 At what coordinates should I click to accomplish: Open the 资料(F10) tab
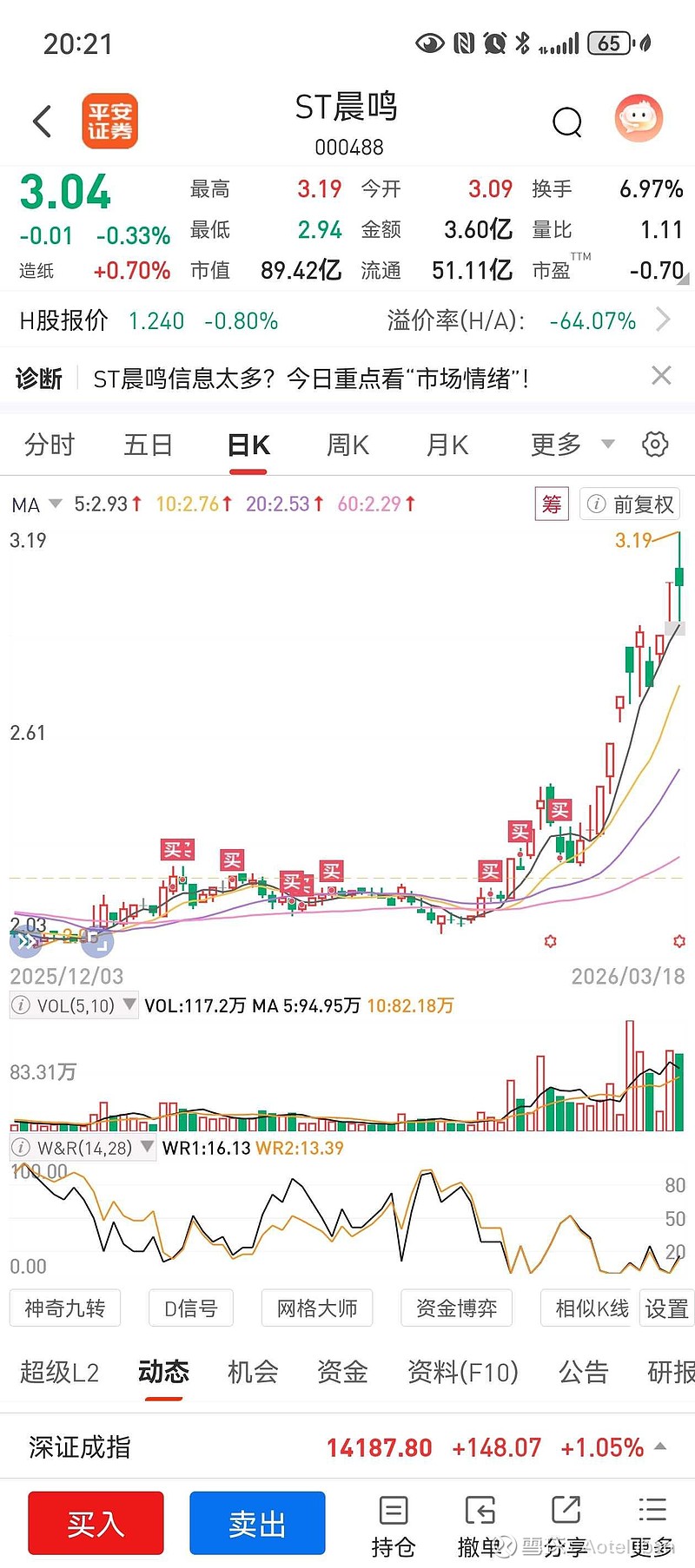tap(462, 1372)
